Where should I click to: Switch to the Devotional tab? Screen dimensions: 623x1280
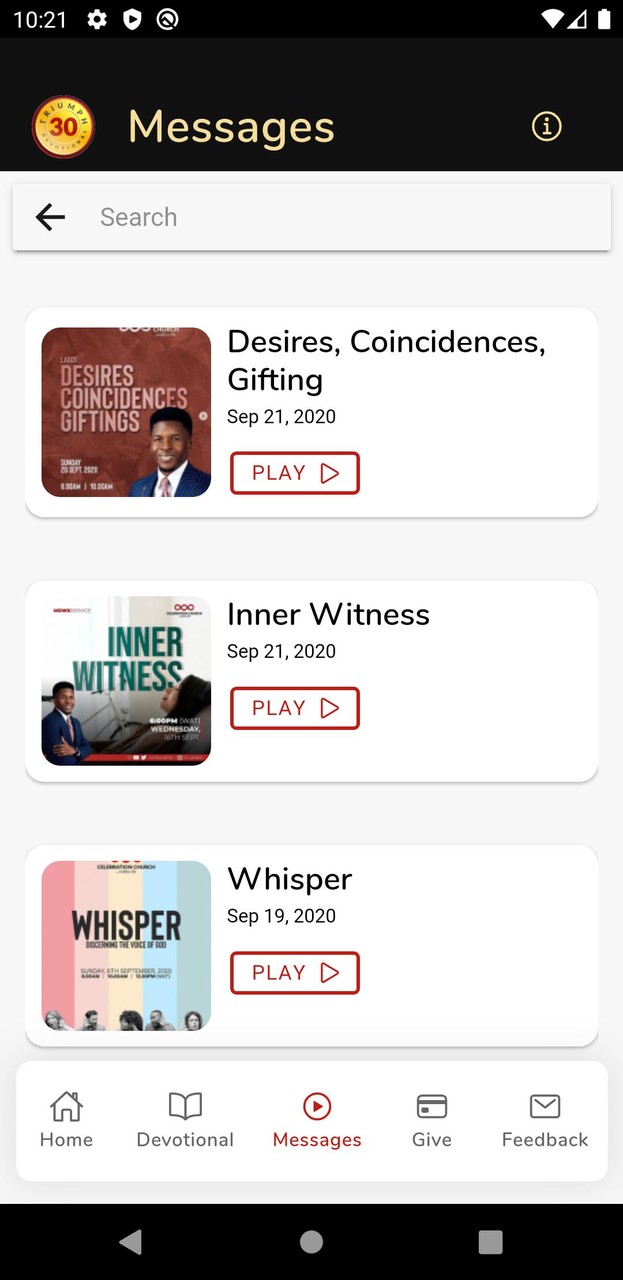[185, 1120]
